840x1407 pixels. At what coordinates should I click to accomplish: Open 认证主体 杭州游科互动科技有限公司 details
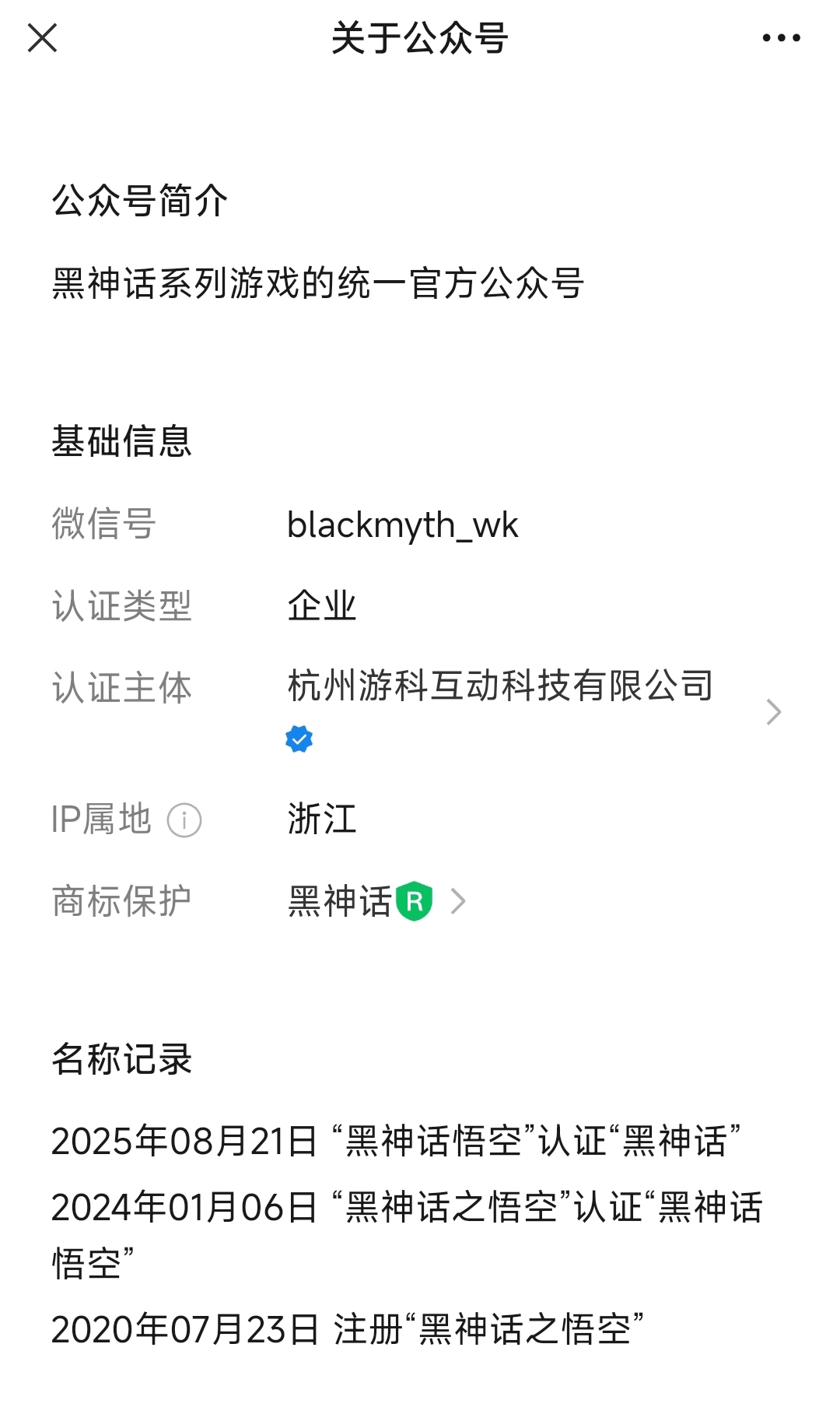[420, 711]
